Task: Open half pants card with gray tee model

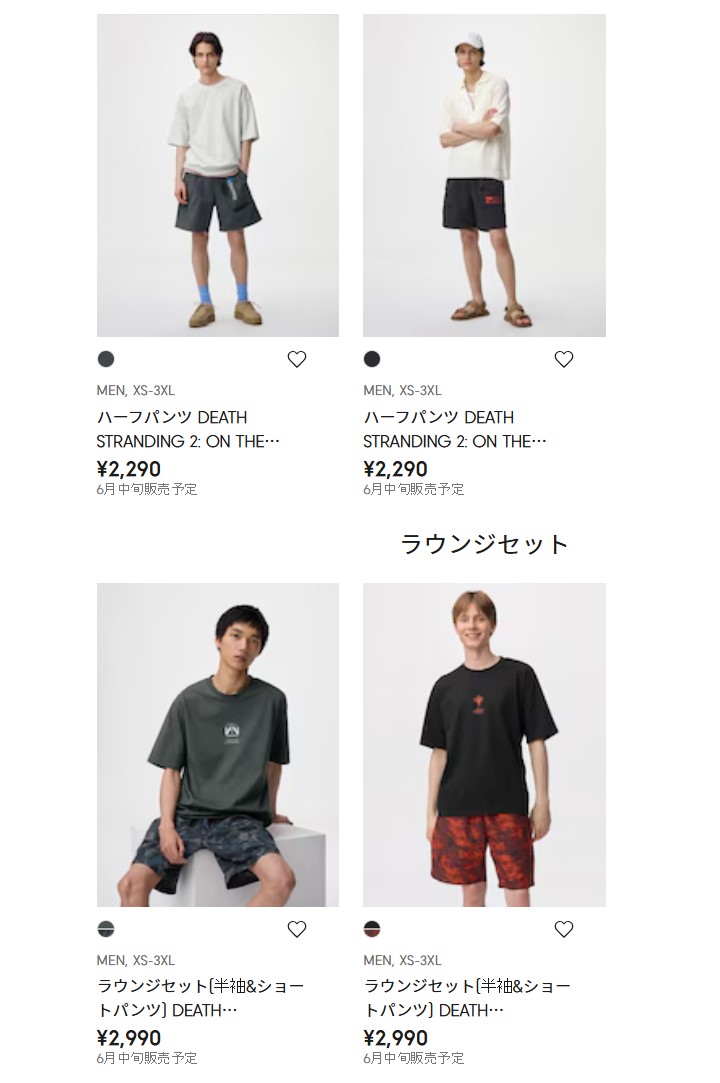Action: click(x=217, y=175)
